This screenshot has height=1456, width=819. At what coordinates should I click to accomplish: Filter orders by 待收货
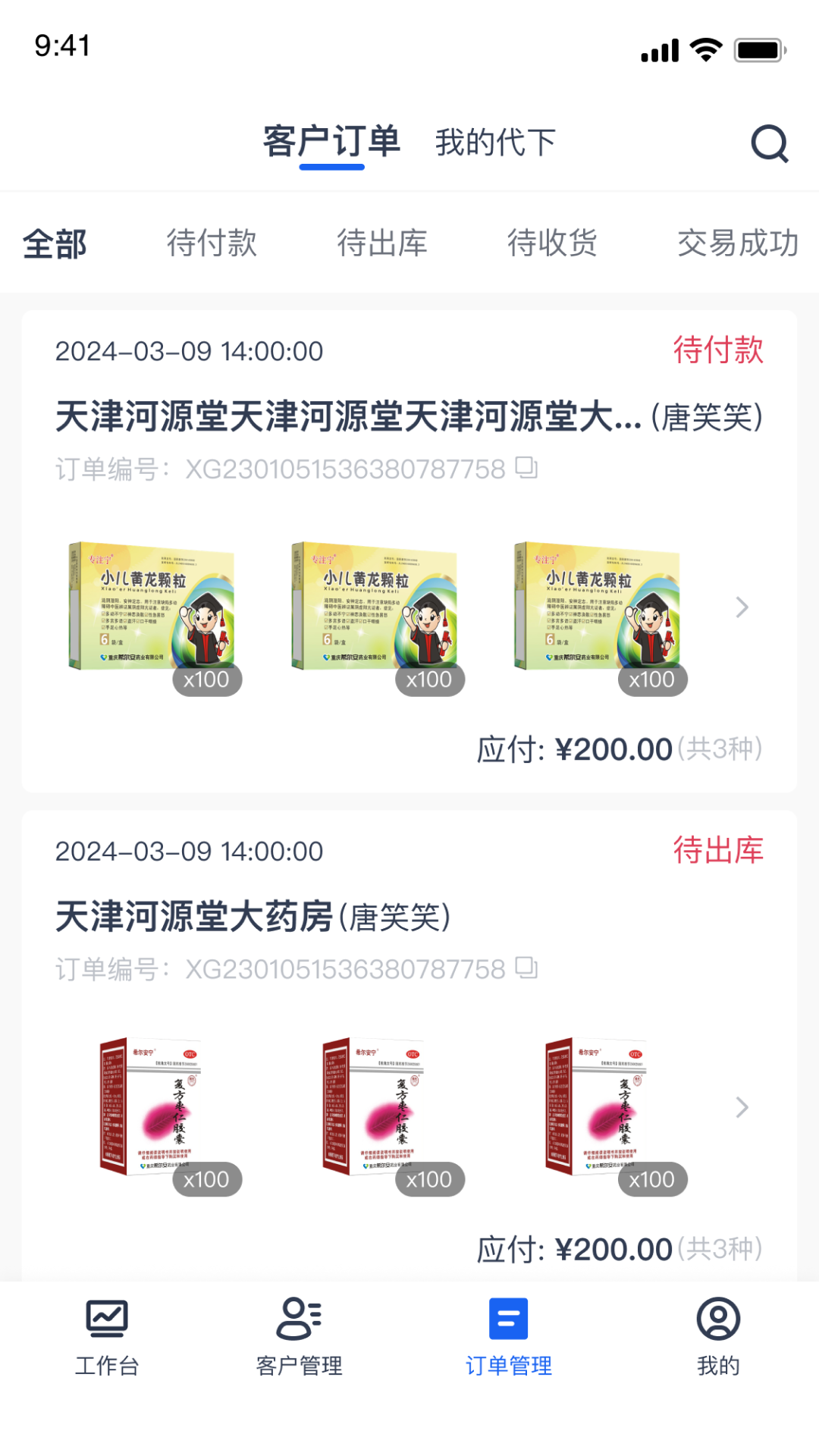(x=552, y=243)
